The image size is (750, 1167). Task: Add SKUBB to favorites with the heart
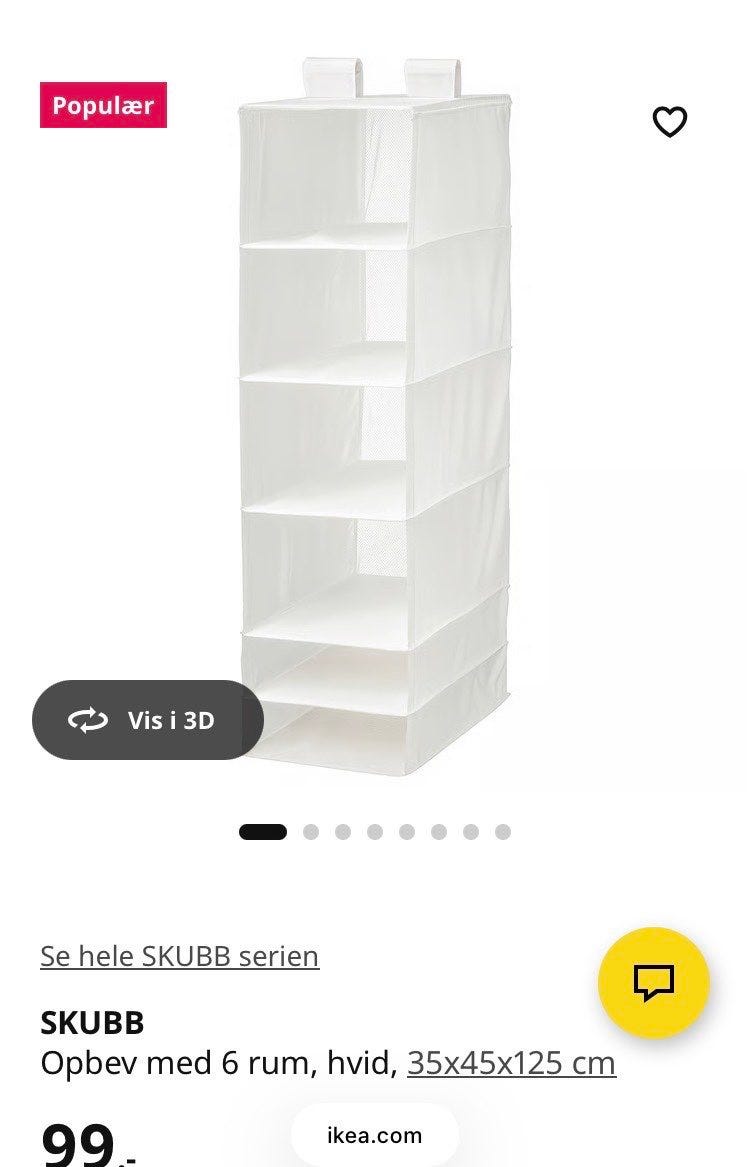tap(669, 122)
